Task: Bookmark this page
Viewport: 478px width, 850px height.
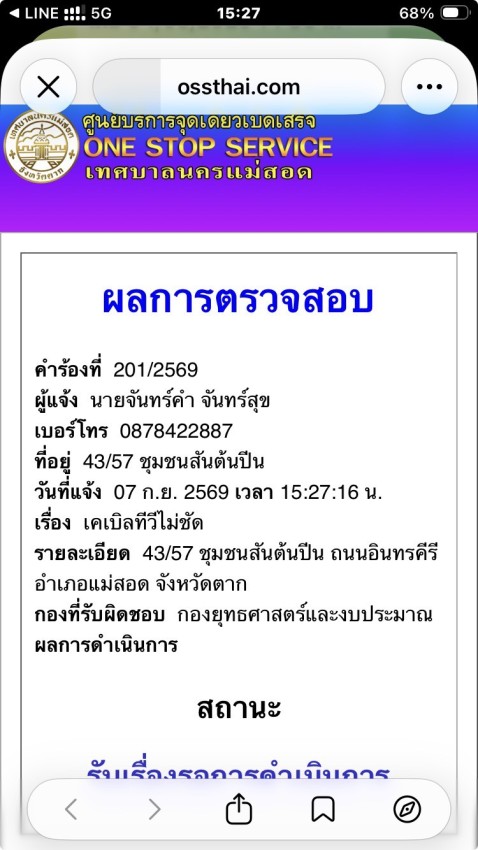Action: [322, 810]
